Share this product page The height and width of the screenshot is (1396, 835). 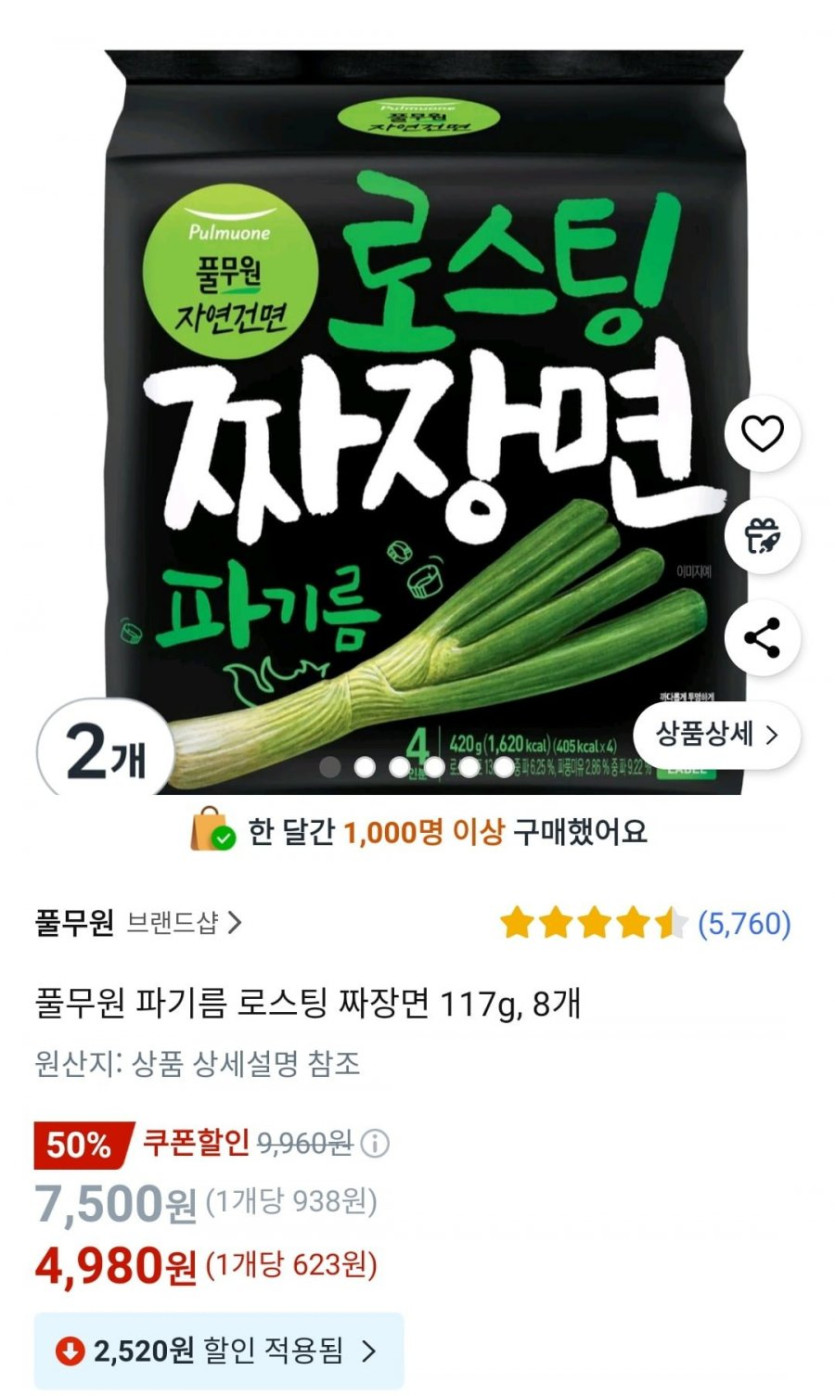(x=762, y=637)
